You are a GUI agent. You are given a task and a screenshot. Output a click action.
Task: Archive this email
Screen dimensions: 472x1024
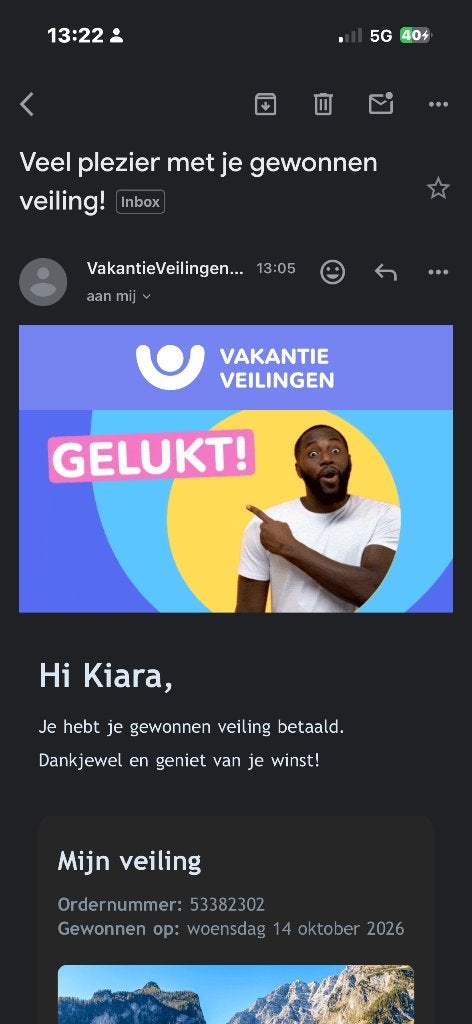(265, 104)
